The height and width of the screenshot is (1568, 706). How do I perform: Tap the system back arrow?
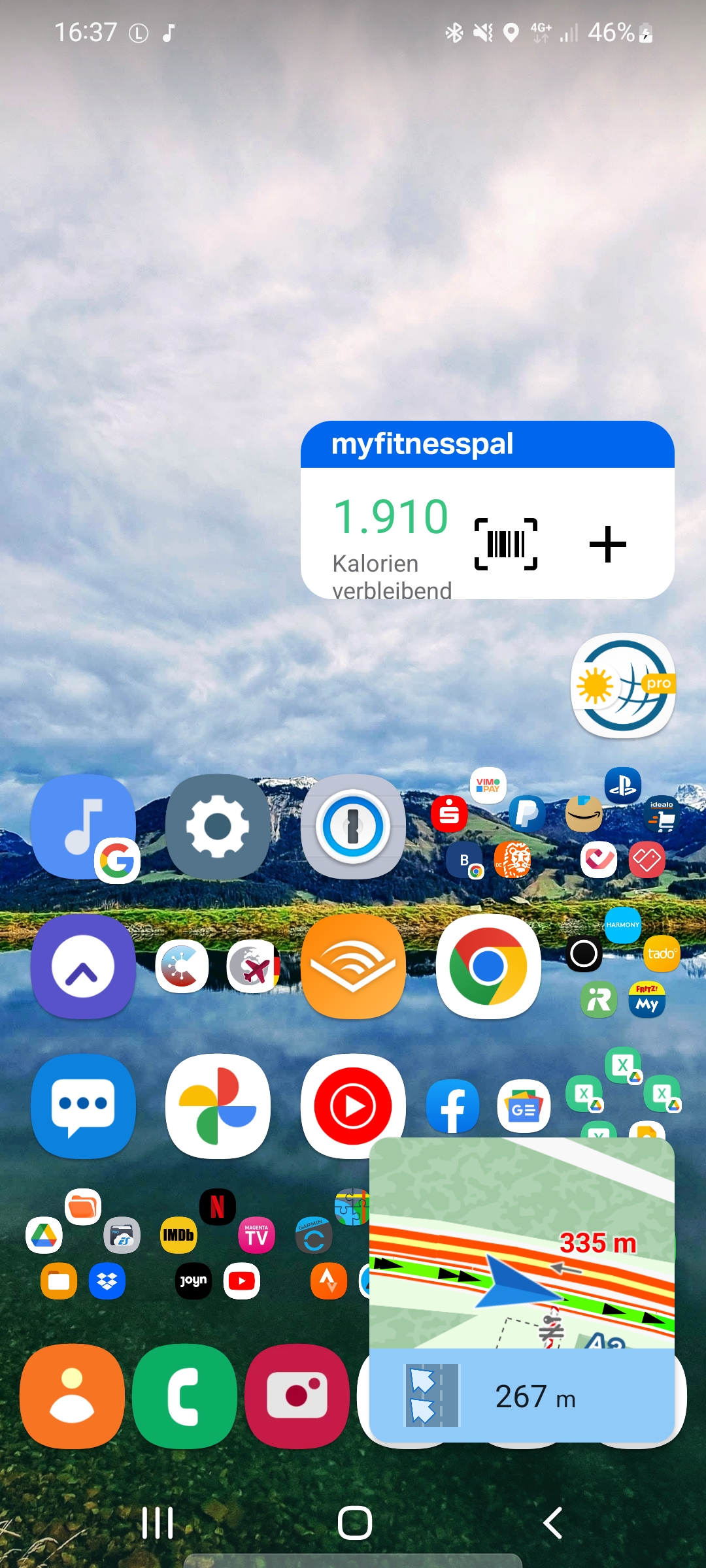(553, 1523)
